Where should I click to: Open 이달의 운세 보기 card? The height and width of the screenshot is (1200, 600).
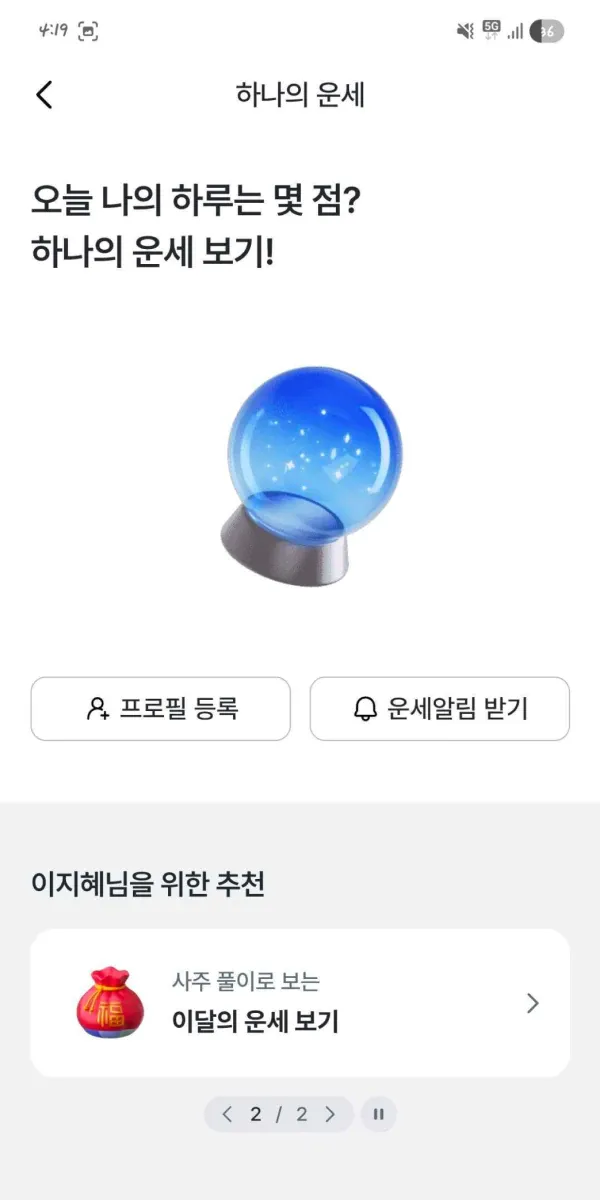tap(300, 1003)
